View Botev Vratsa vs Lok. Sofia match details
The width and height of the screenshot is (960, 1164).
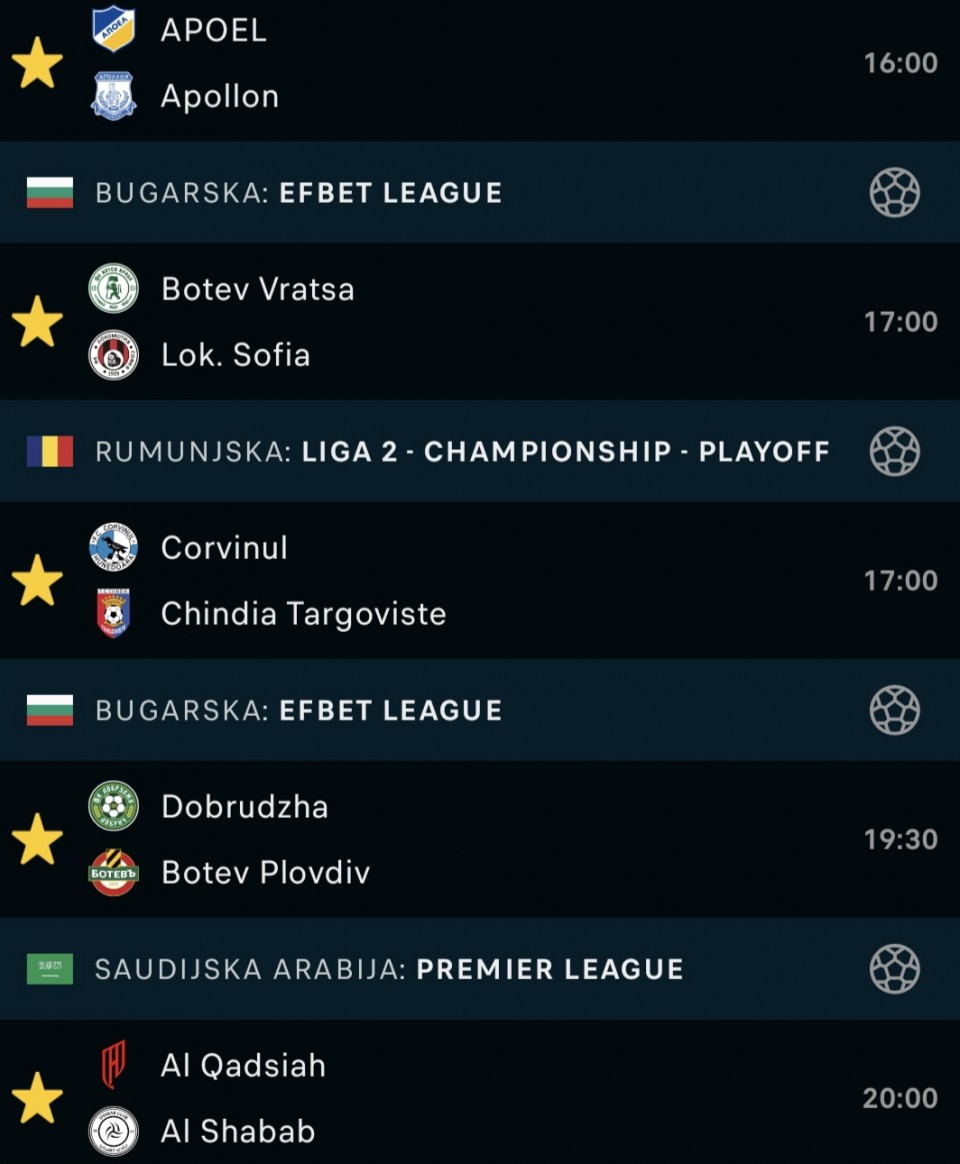500,322
